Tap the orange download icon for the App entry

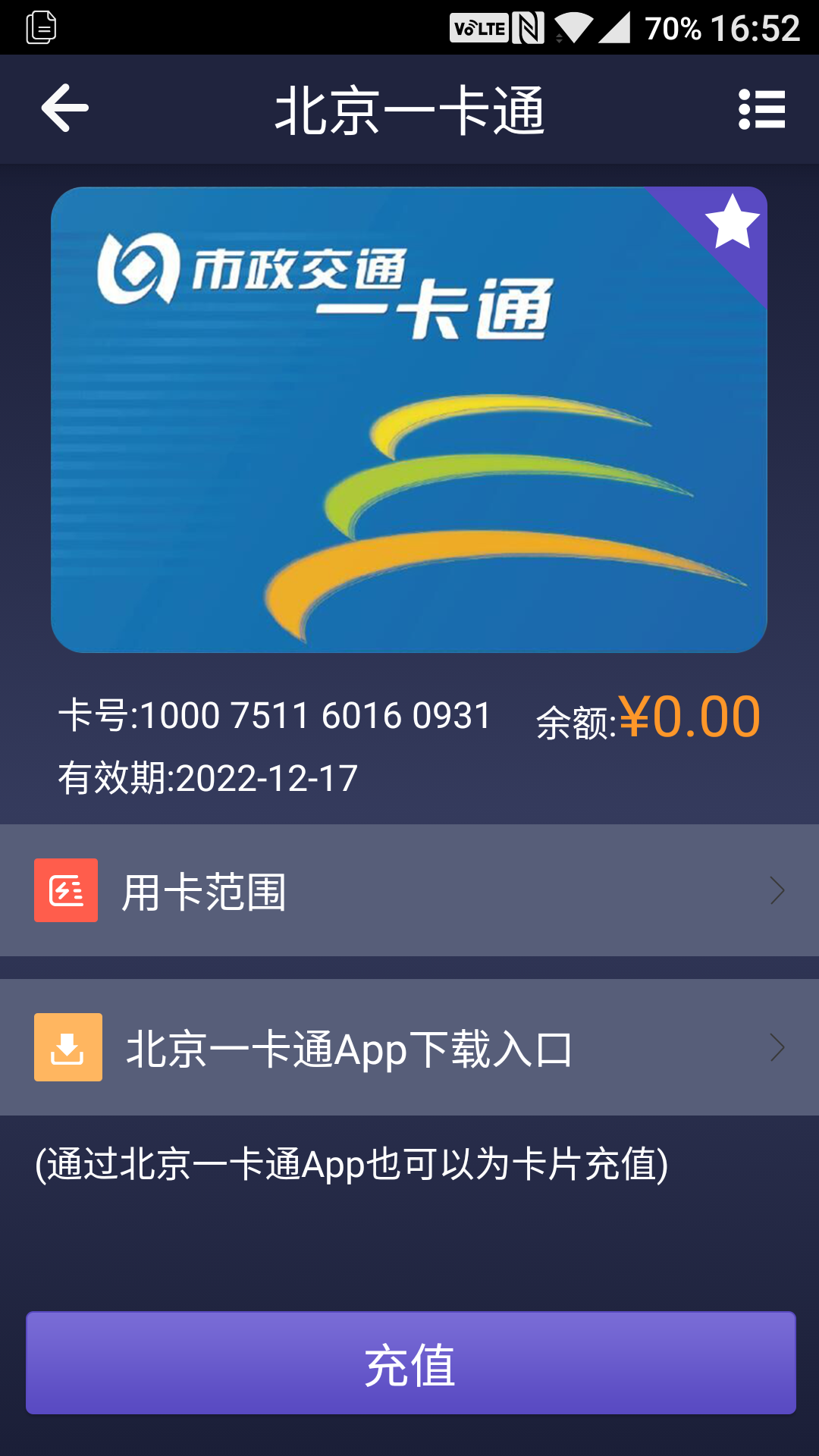coord(67,1047)
